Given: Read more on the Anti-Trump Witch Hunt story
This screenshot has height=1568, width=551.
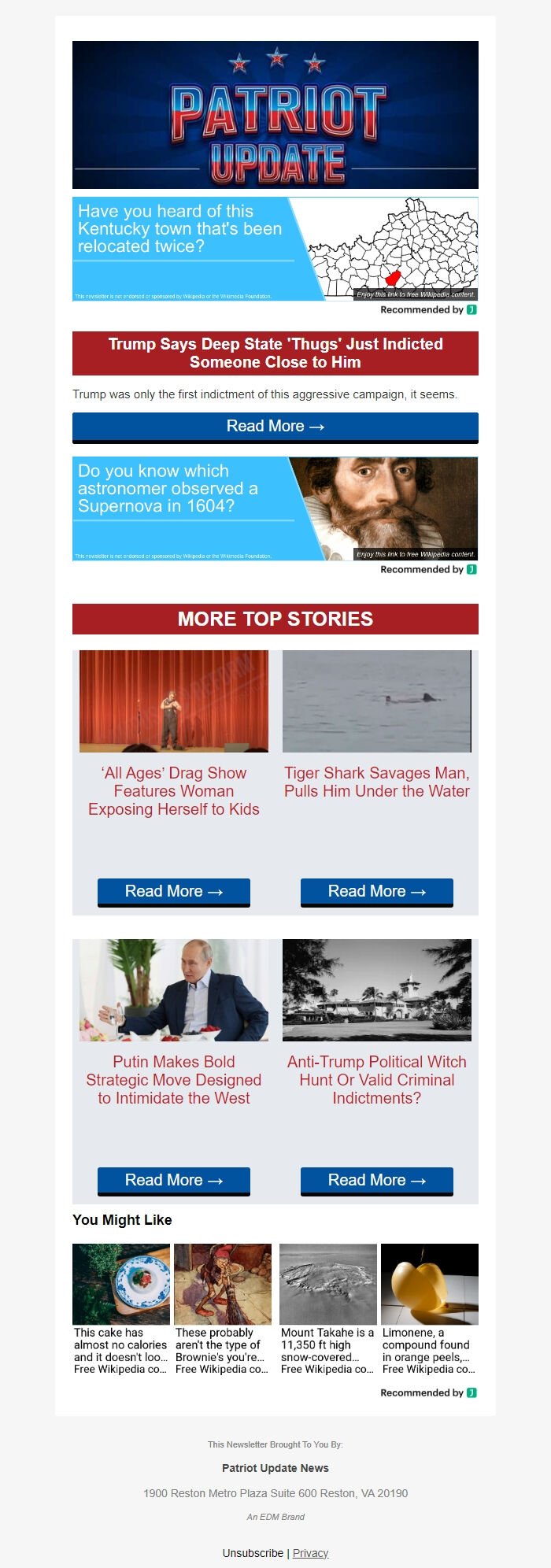Looking at the screenshot, I should pos(377,1181).
